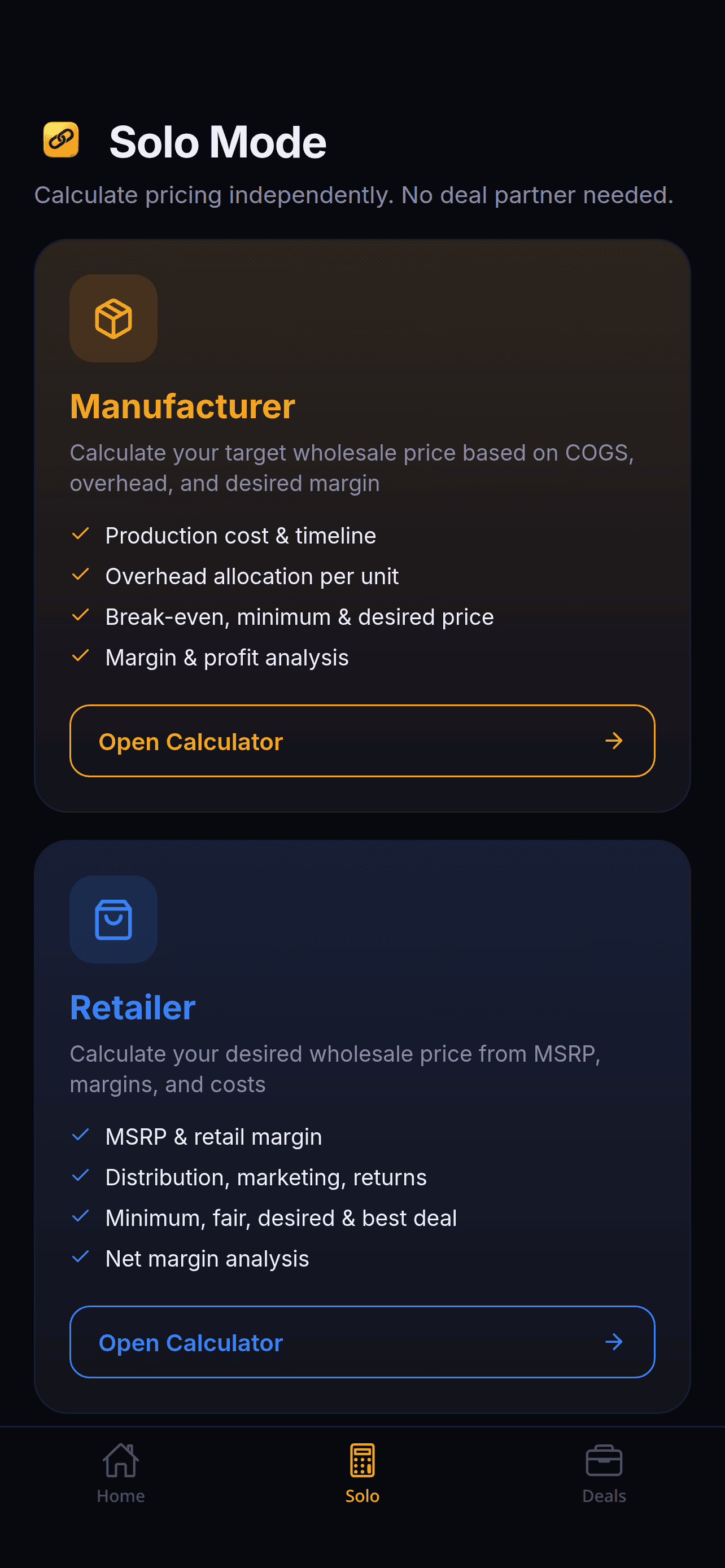Click the Retailer heading
The width and height of the screenshot is (725, 1568).
coord(132,1008)
